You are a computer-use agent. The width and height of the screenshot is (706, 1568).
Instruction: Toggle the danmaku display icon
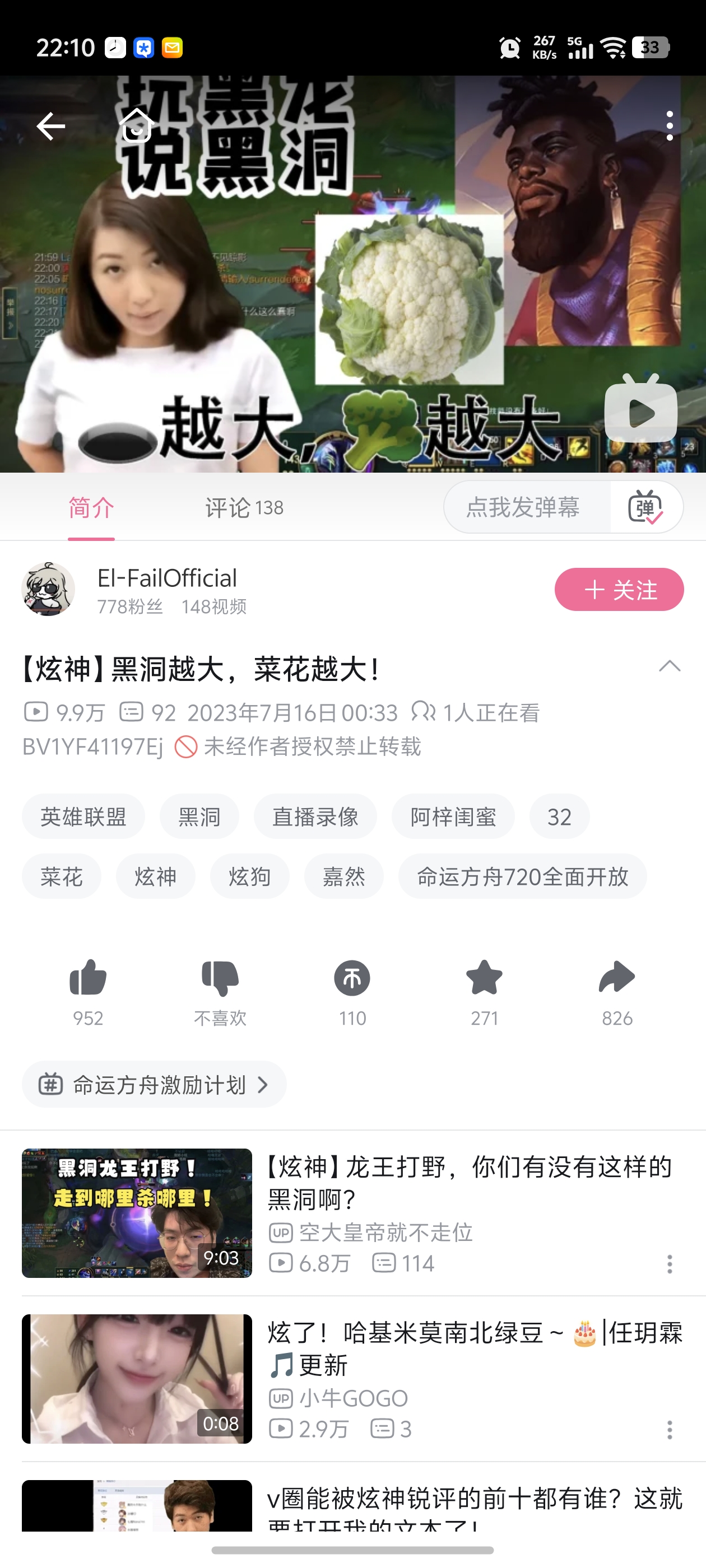645,508
